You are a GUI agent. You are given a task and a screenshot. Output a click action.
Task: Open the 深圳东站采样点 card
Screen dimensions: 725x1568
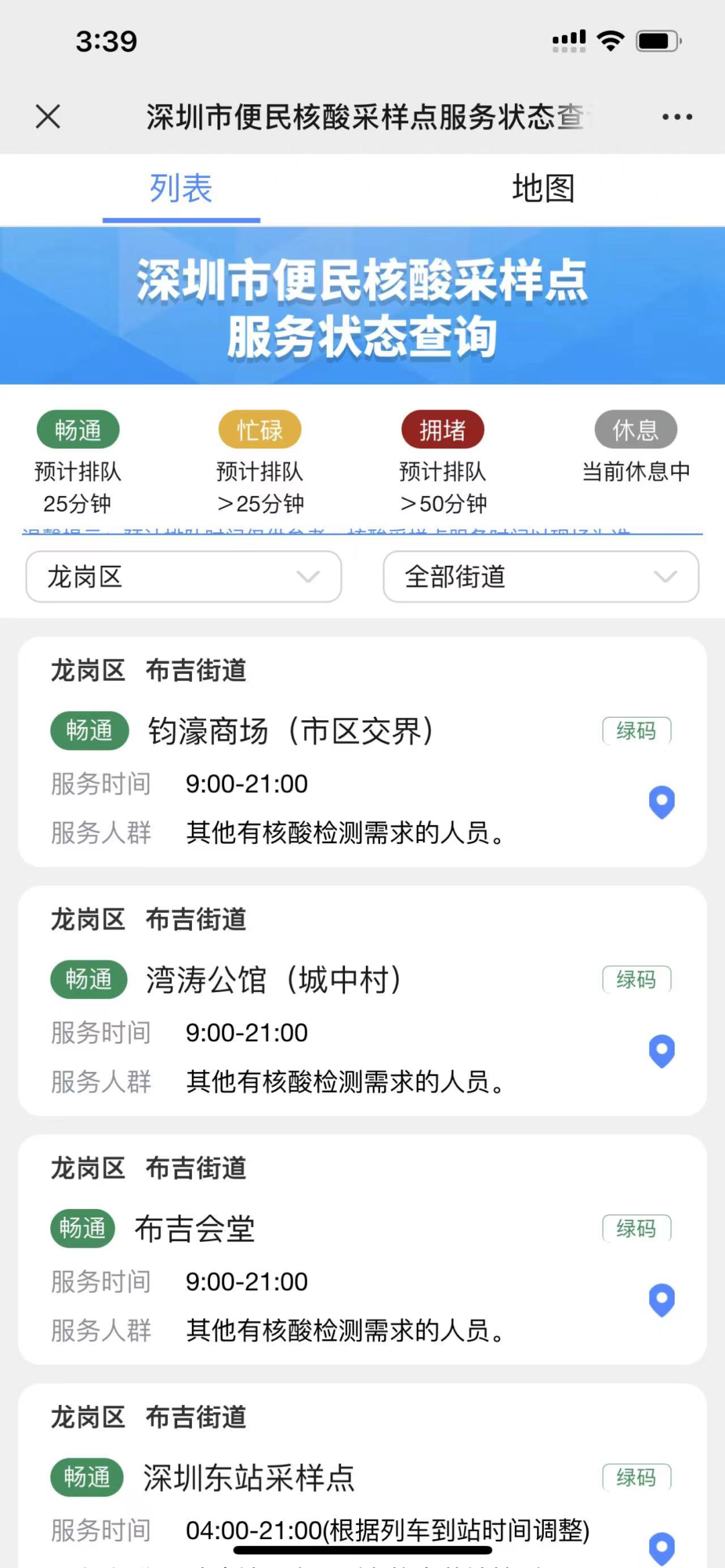point(362,1475)
